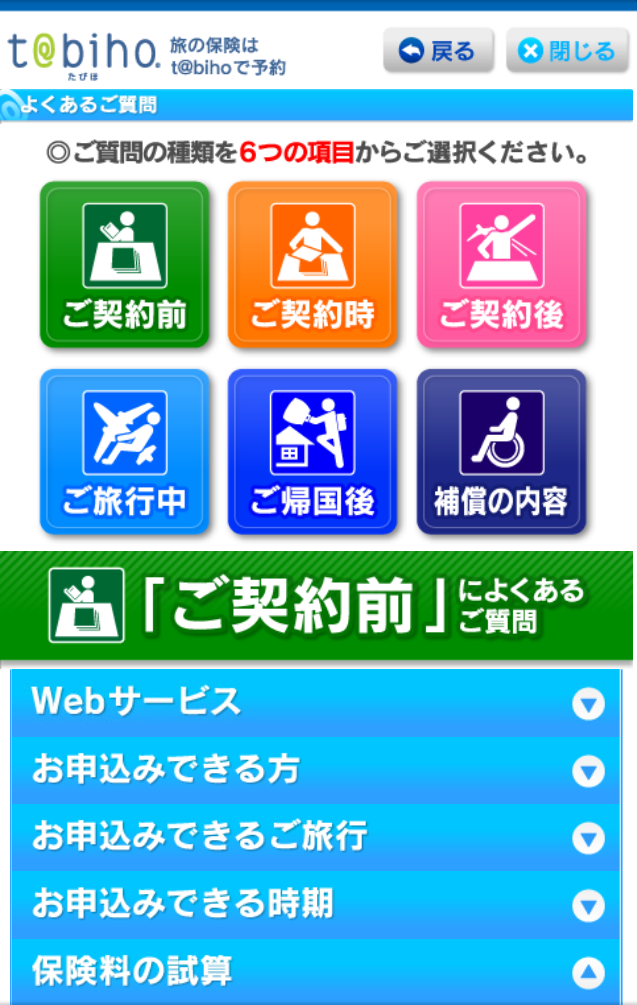This screenshot has height=1005, width=637.
Task: Expand the お申込みできるご旅行 section
Action: coord(316,837)
